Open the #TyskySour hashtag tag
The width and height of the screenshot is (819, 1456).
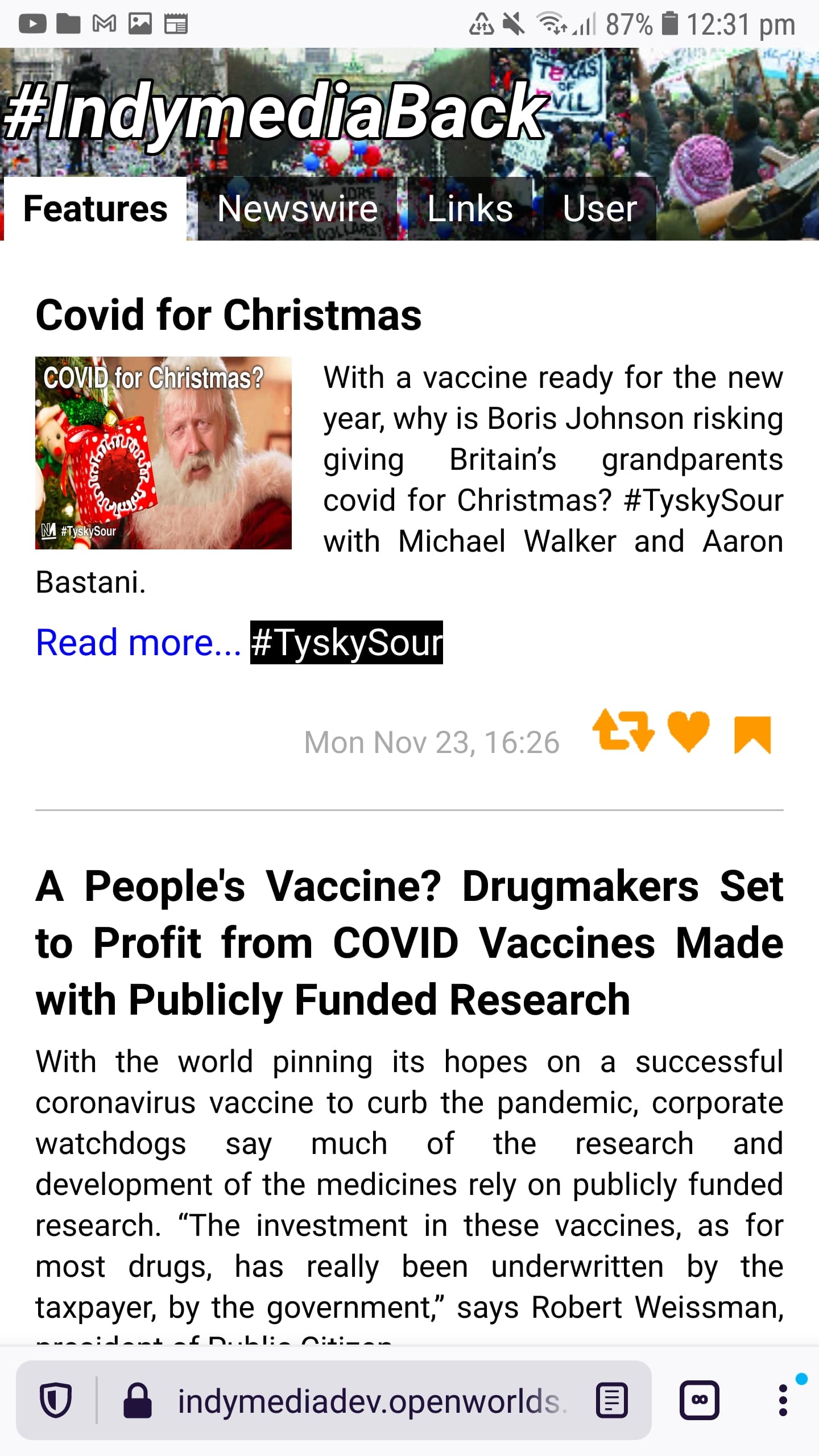click(x=346, y=643)
